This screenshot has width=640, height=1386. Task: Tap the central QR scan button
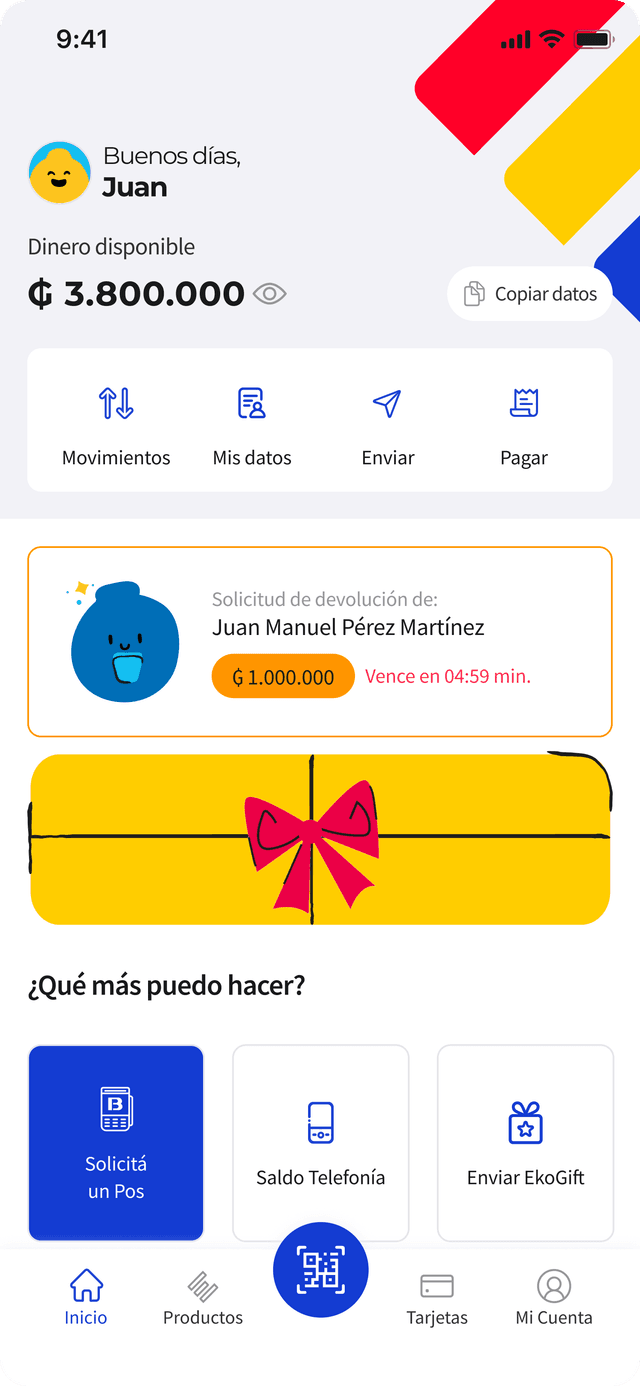coord(321,1271)
